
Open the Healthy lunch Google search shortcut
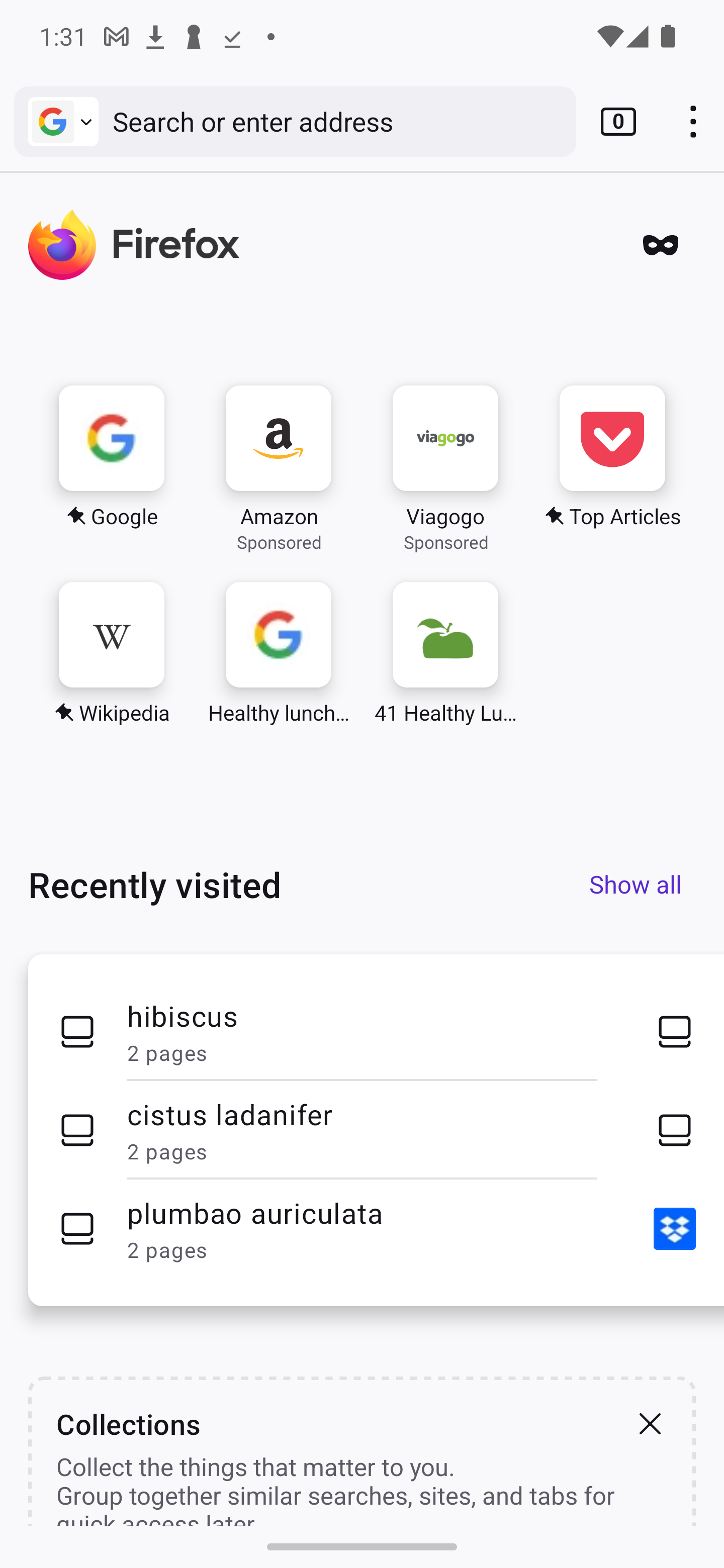(278, 653)
